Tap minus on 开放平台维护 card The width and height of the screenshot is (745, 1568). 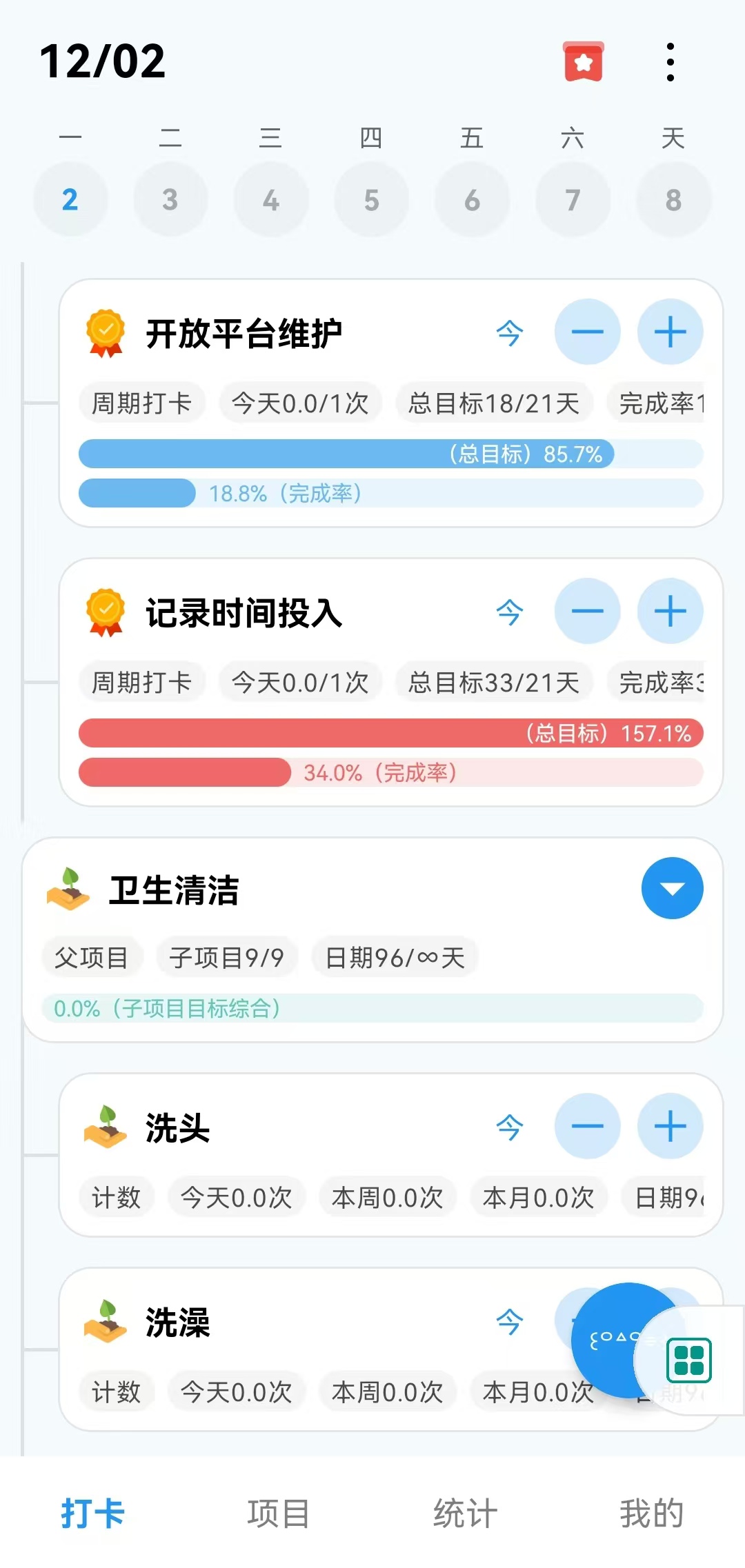[x=588, y=332]
